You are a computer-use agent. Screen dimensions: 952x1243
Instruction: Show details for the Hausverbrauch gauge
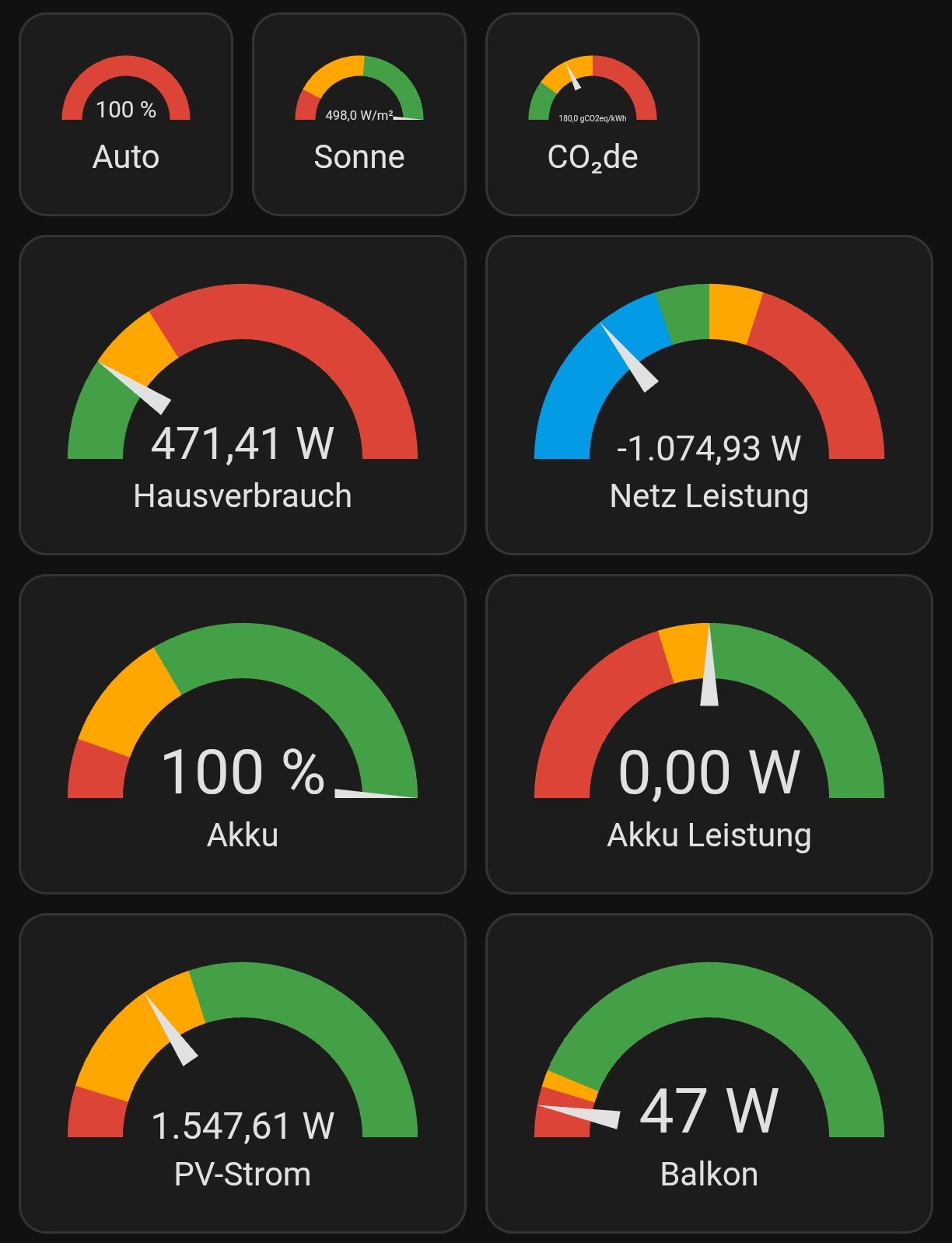point(243,395)
